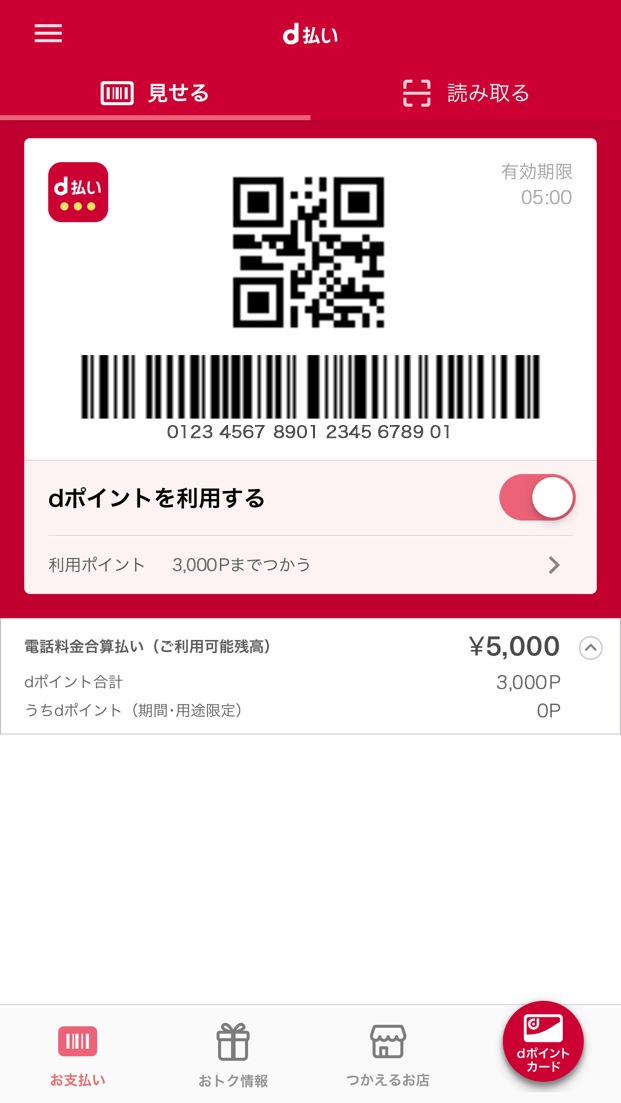Select the 見せる tab

point(155,93)
